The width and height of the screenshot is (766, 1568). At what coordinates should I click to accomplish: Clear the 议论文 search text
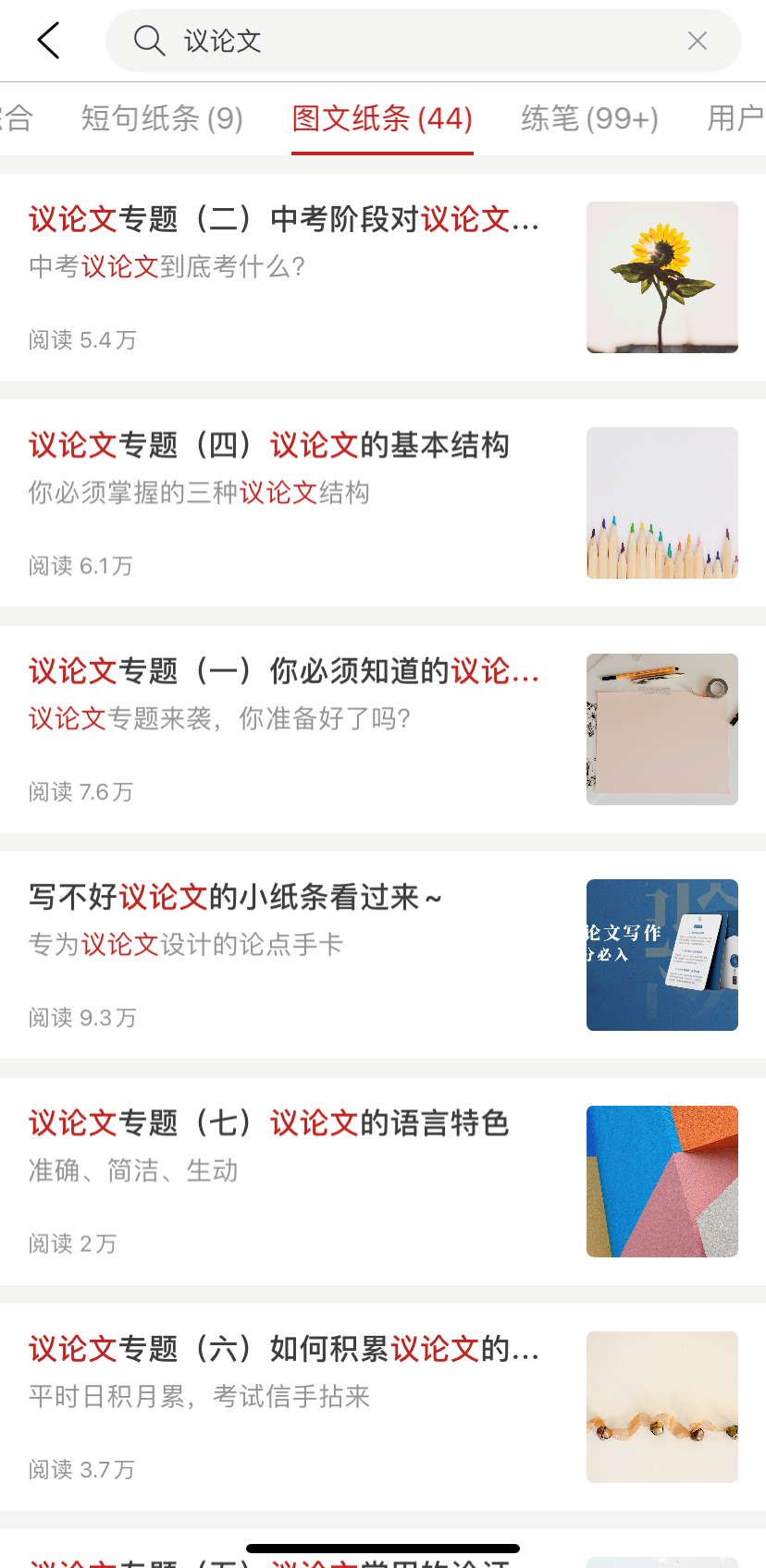[x=698, y=41]
